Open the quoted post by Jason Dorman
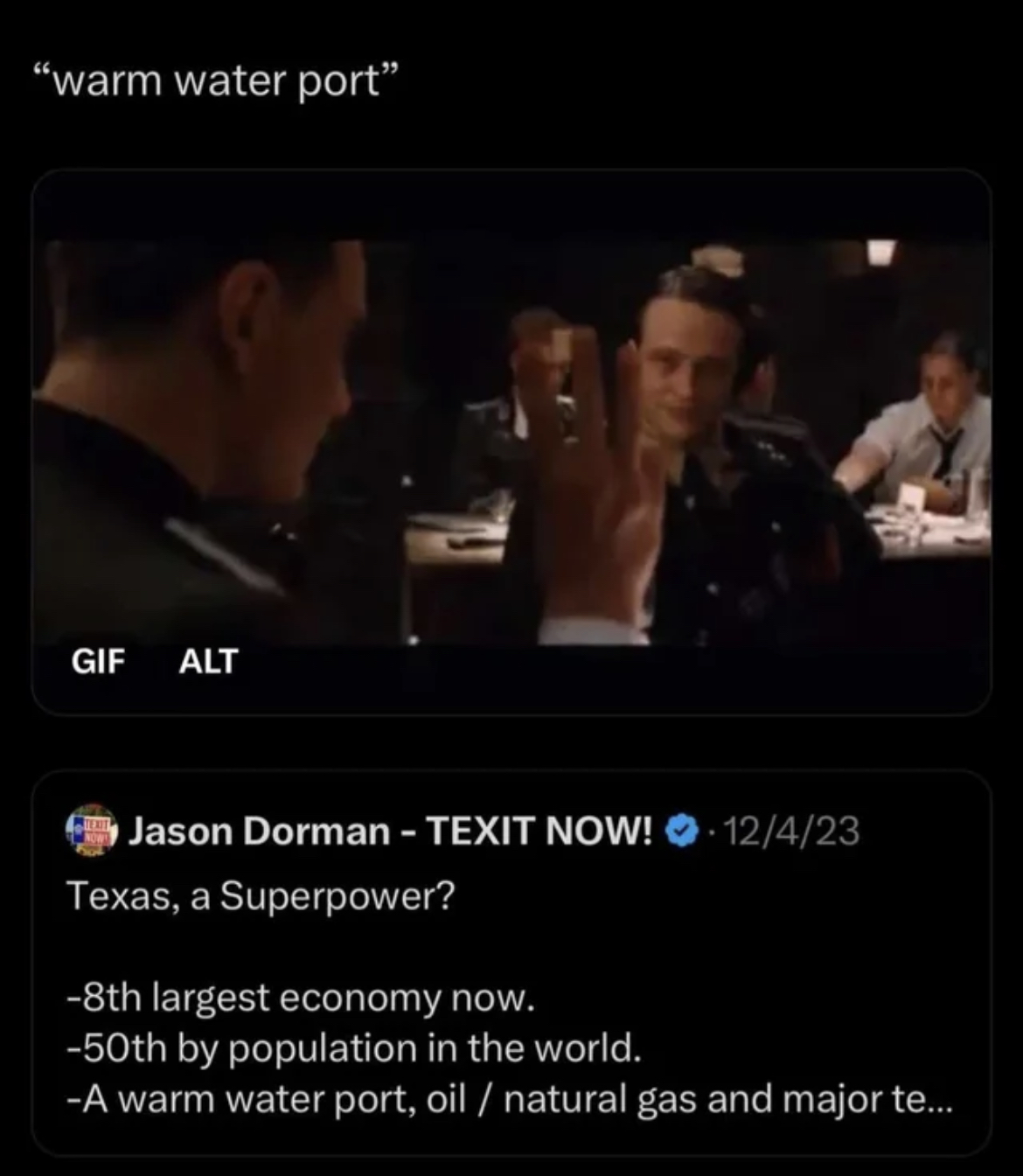Image resolution: width=1023 pixels, height=1176 pixels. (x=511, y=997)
